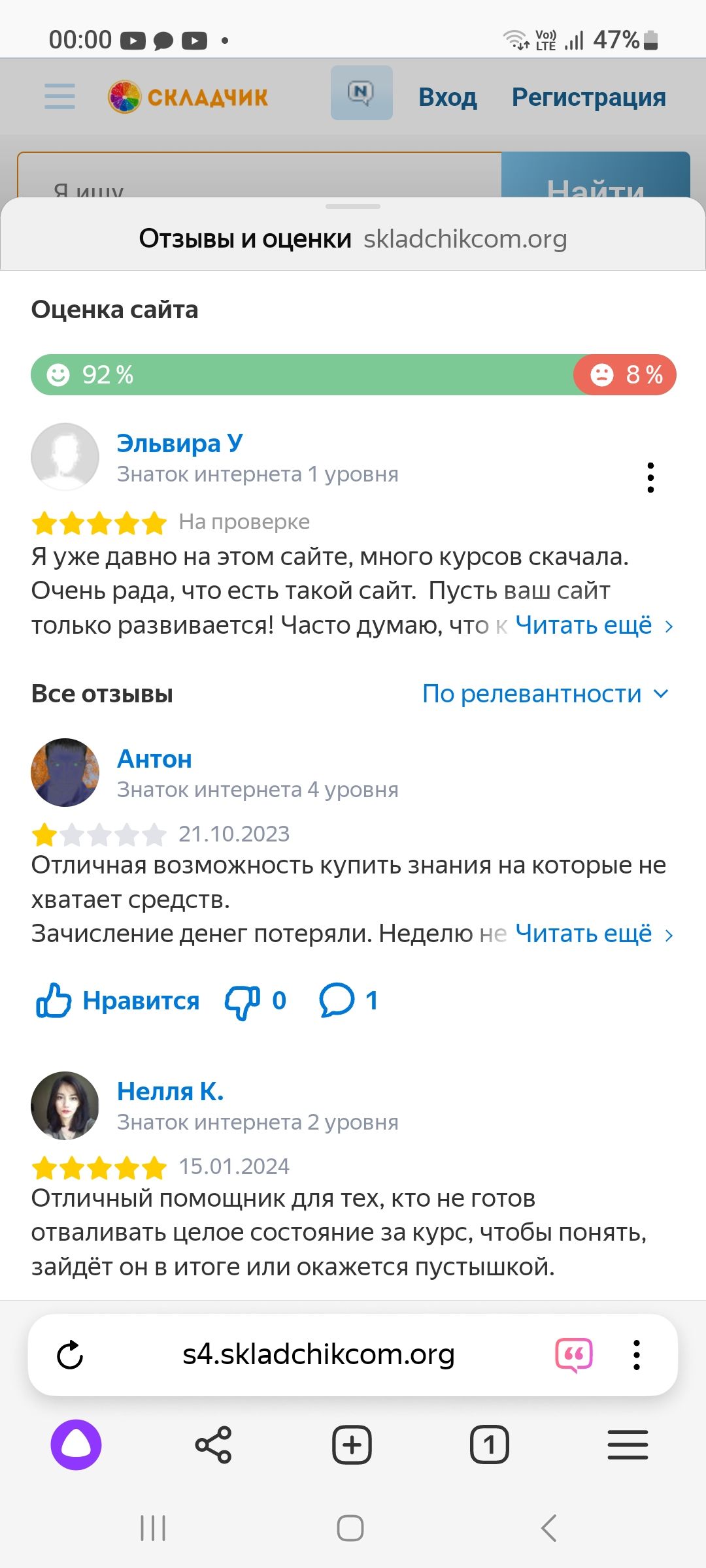Reload the page with the refresh icon
The height and width of the screenshot is (1568, 706).
[70, 1355]
